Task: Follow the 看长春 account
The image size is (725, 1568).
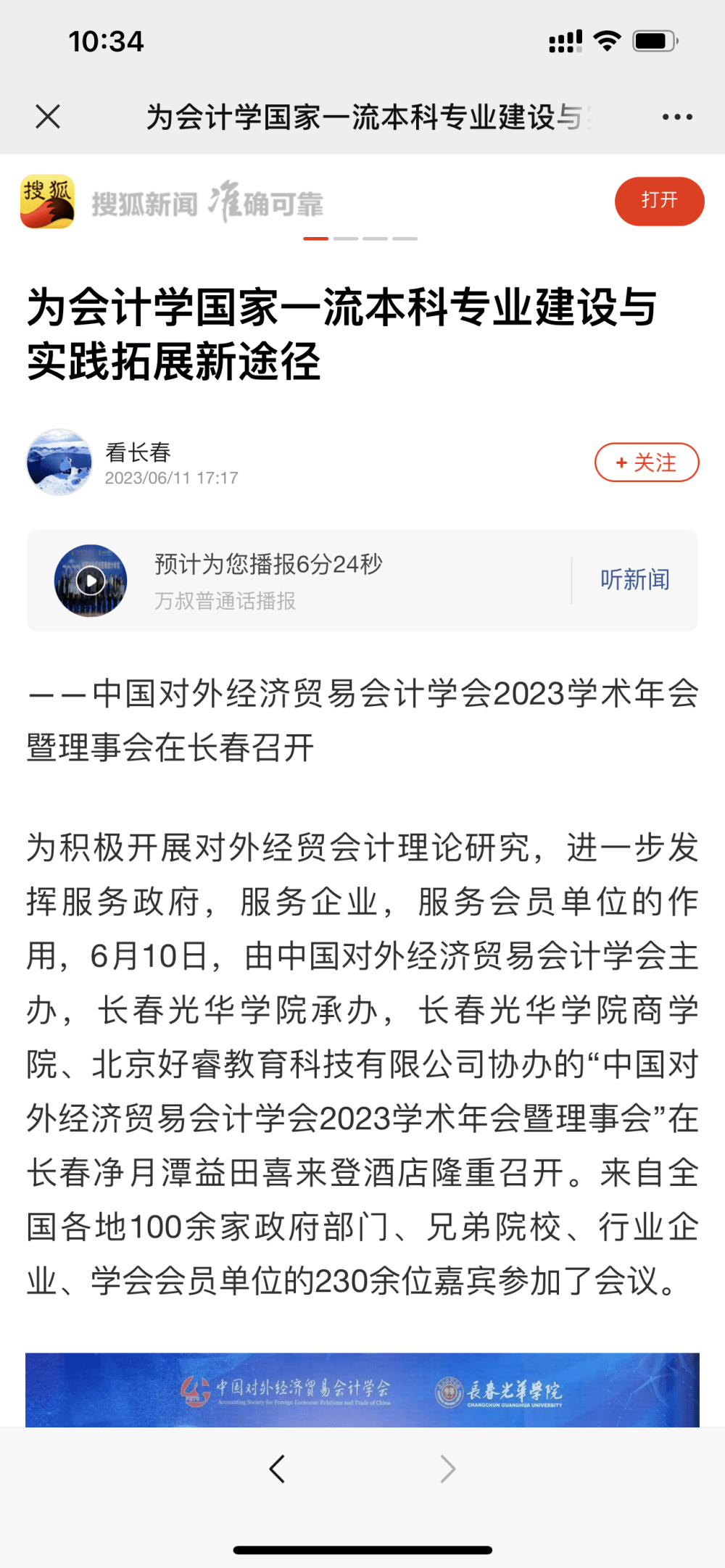Action: coord(647,462)
